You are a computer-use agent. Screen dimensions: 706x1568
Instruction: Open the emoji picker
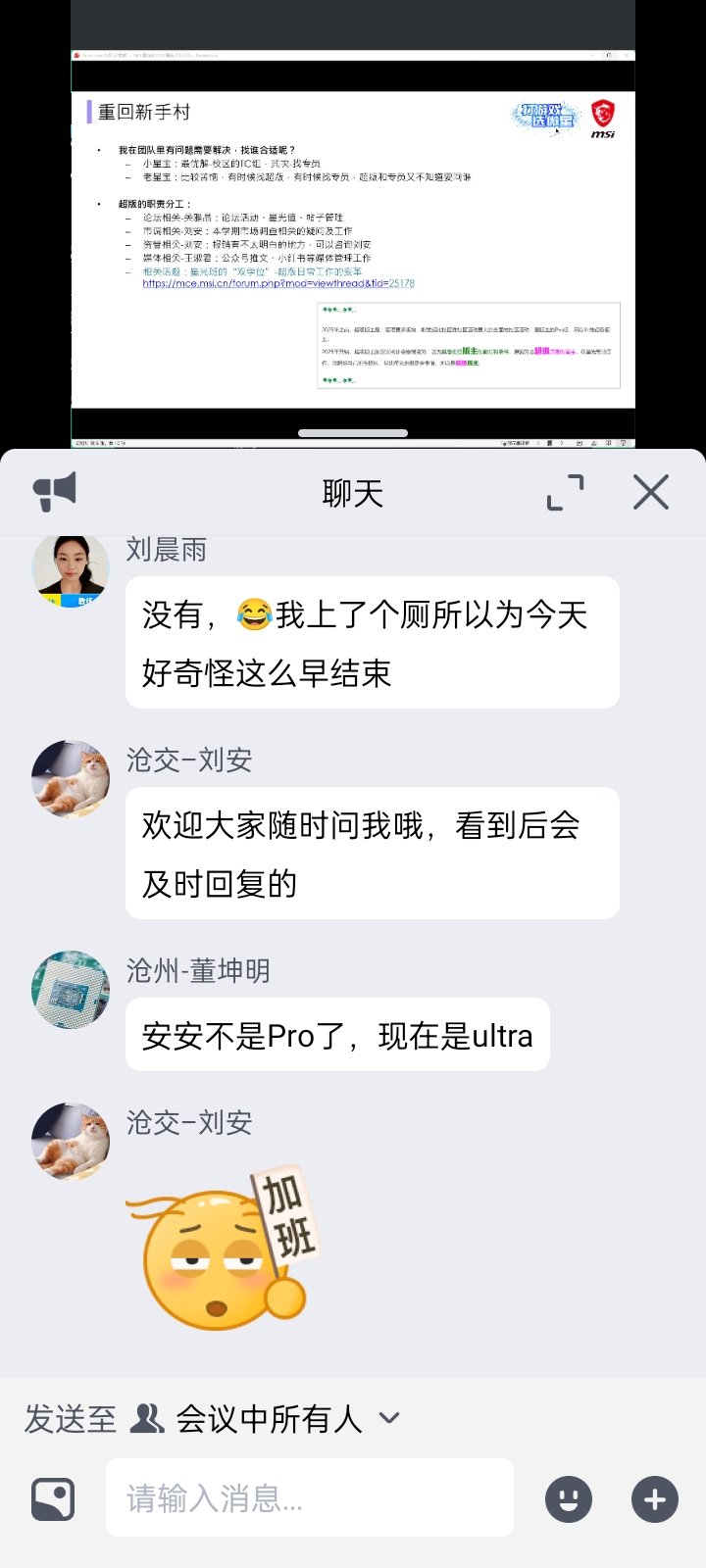[x=569, y=1498]
